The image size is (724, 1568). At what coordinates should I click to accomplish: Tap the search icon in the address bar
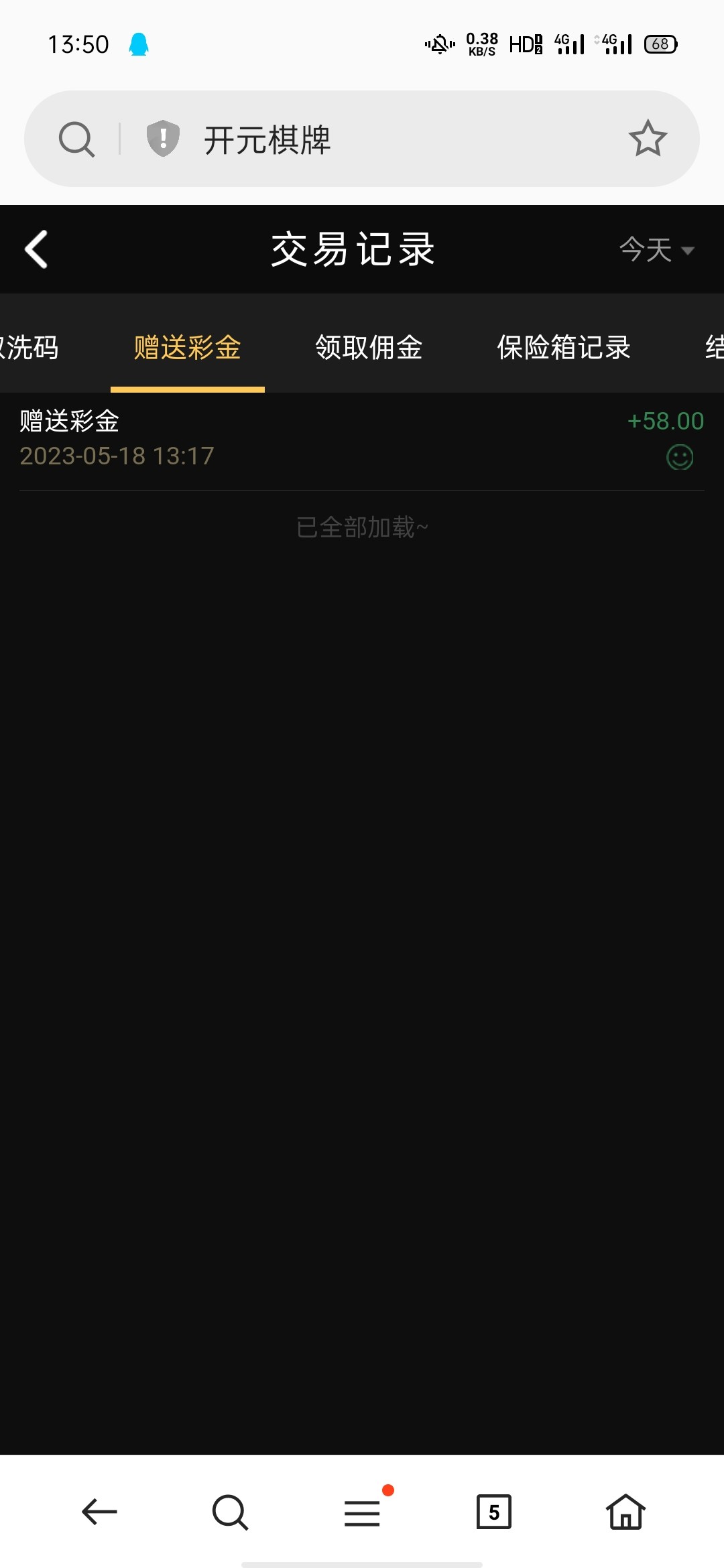click(x=76, y=139)
